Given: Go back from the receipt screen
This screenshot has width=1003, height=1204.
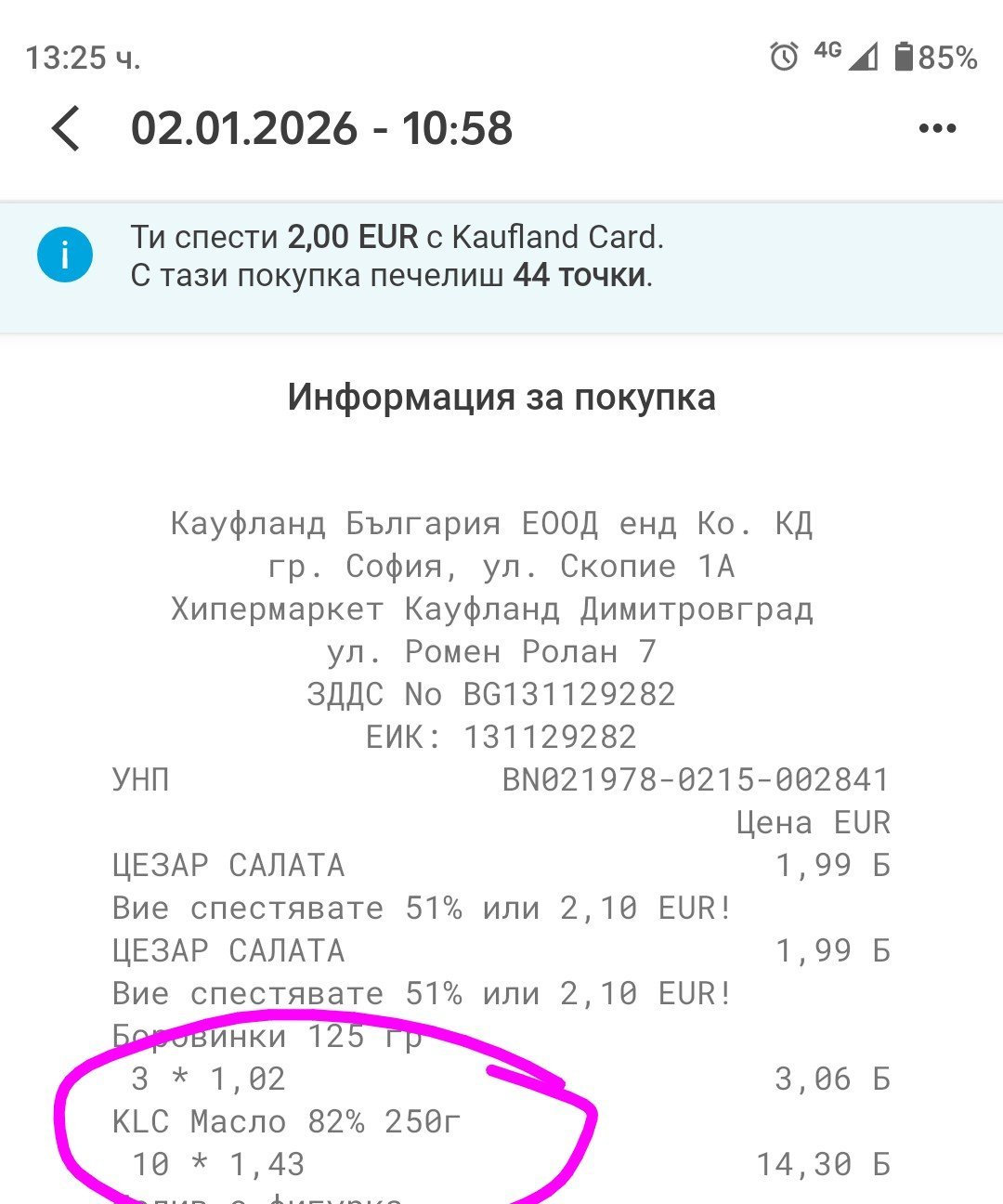Looking at the screenshot, I should [66, 128].
